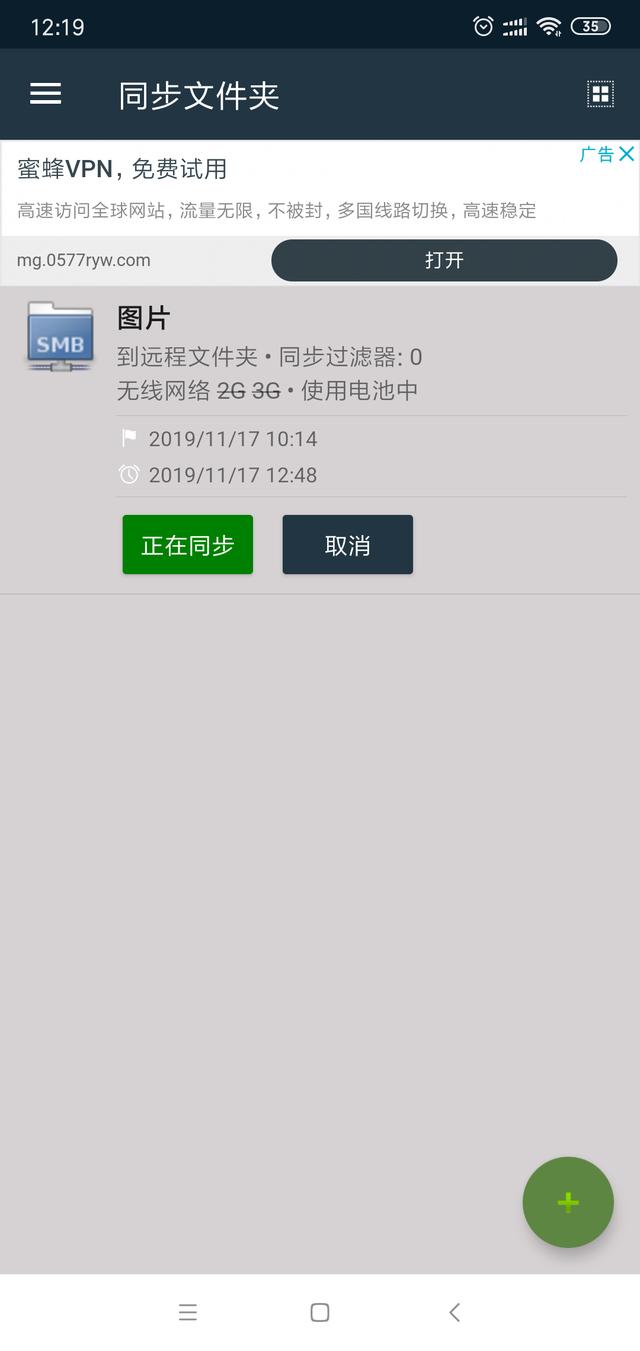Go back with system back button

[454, 1312]
